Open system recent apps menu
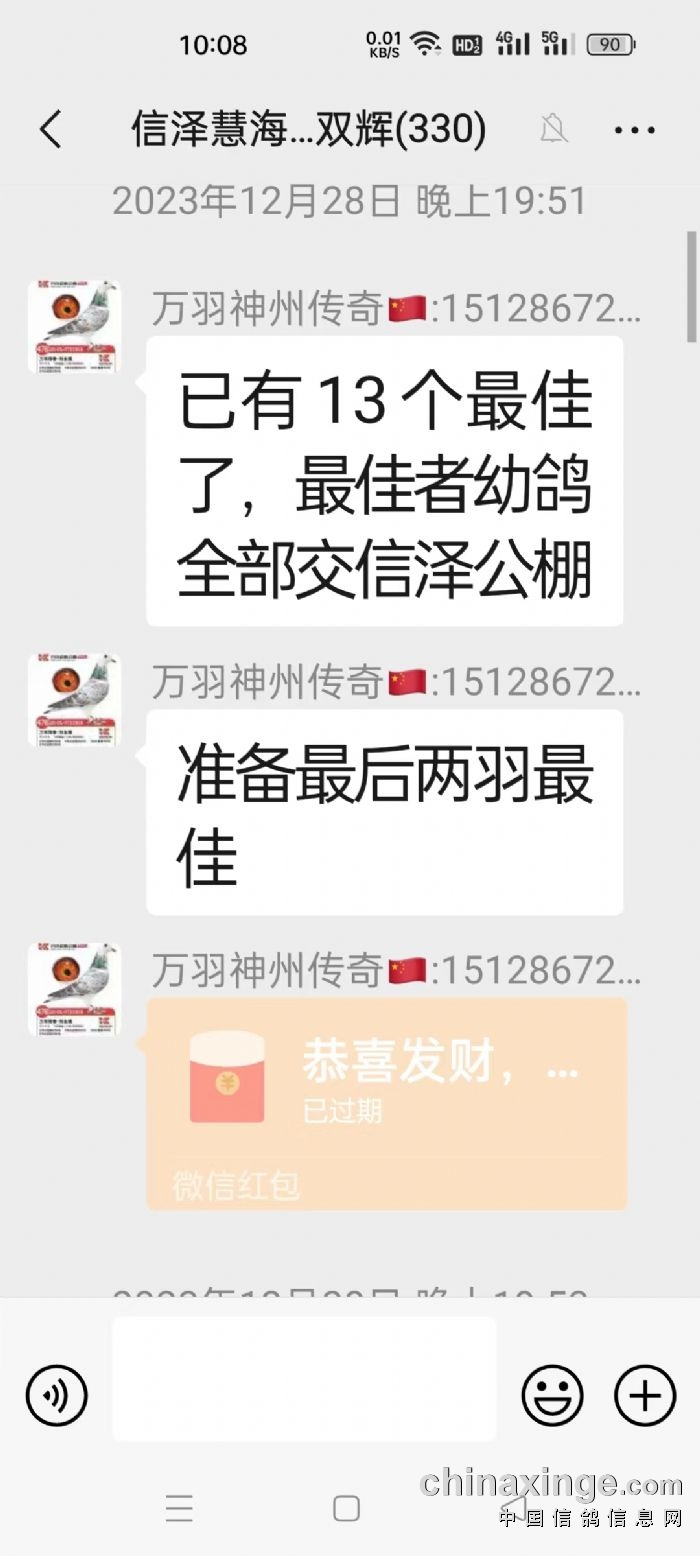Image resolution: width=700 pixels, height=1556 pixels. click(x=179, y=1508)
